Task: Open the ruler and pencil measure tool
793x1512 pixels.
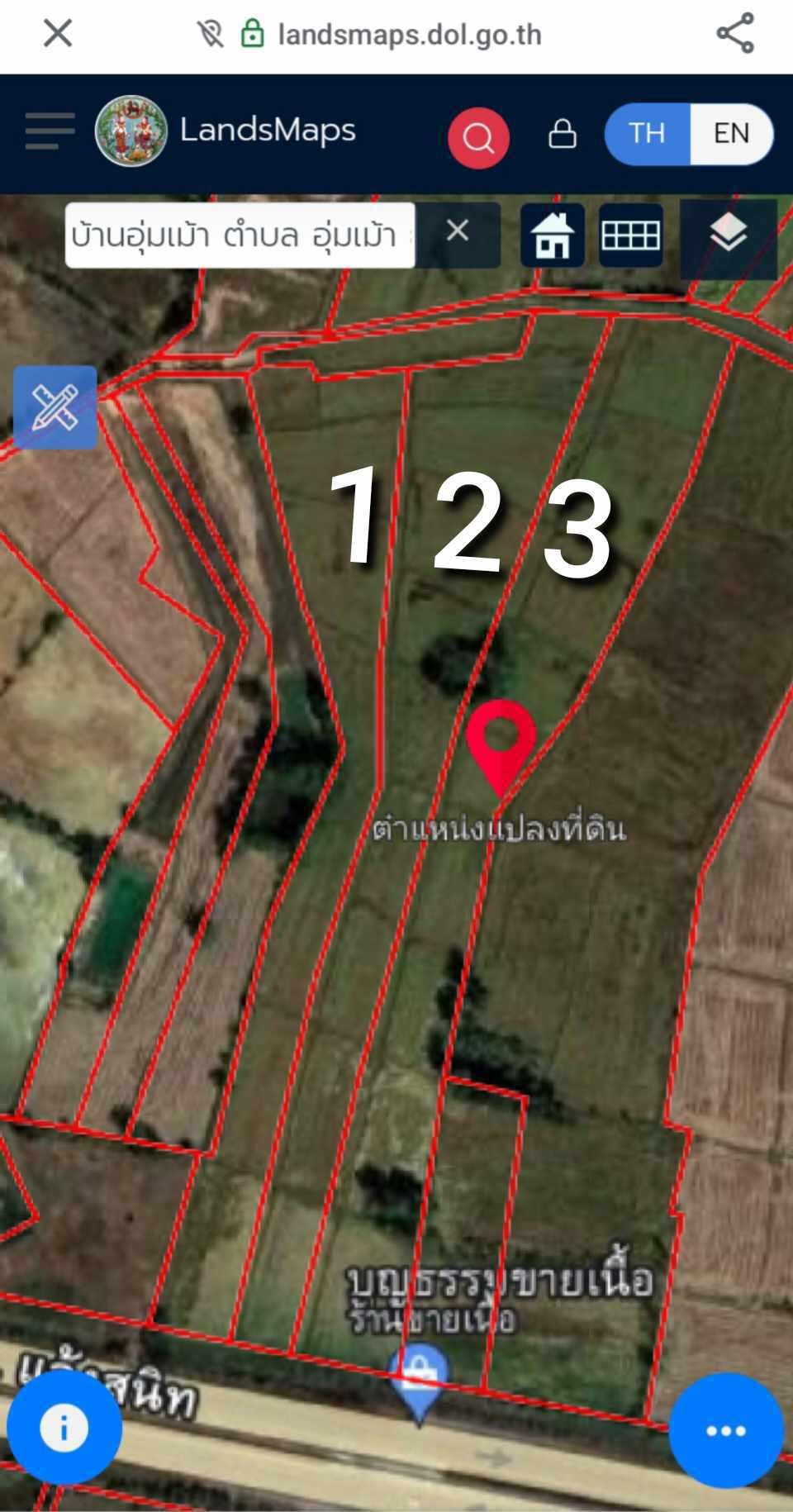Action: (55, 407)
